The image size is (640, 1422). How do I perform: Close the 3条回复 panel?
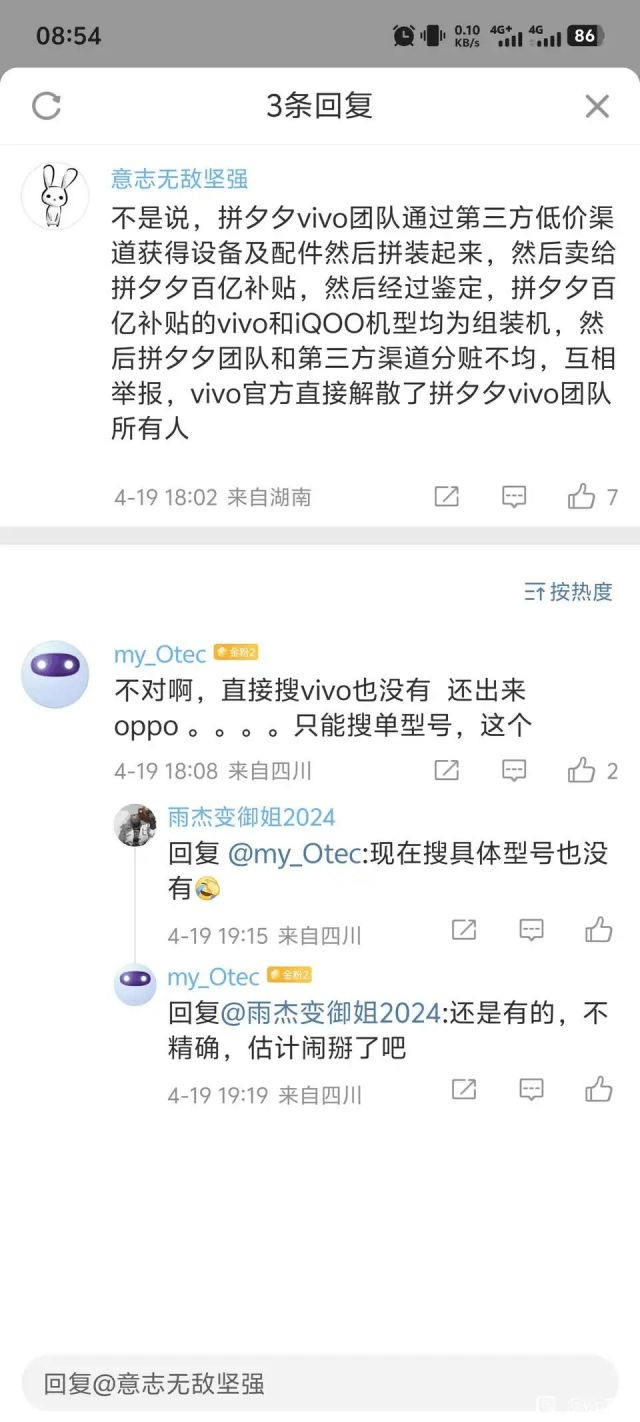597,106
